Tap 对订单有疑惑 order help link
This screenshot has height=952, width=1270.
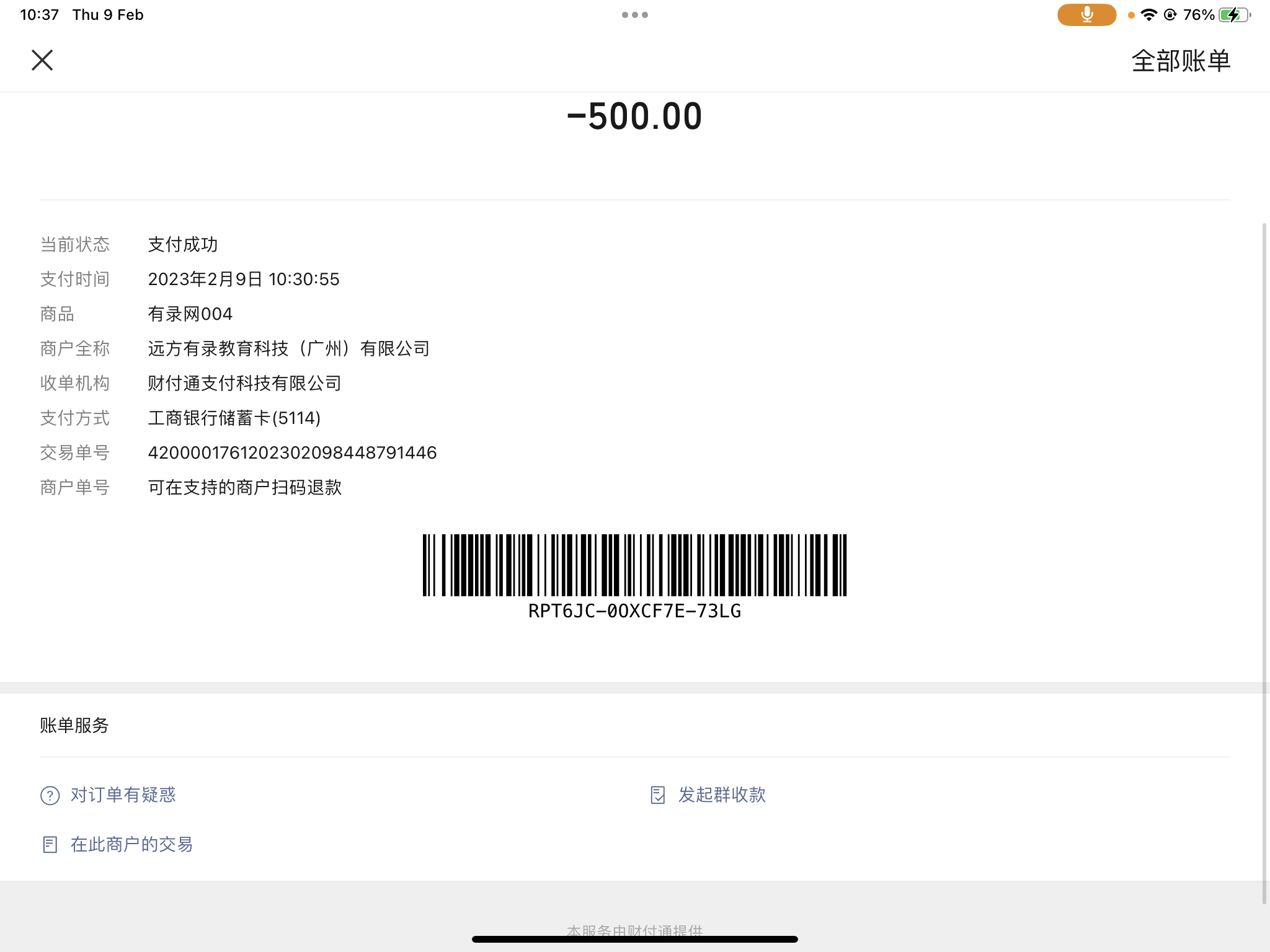[122, 795]
